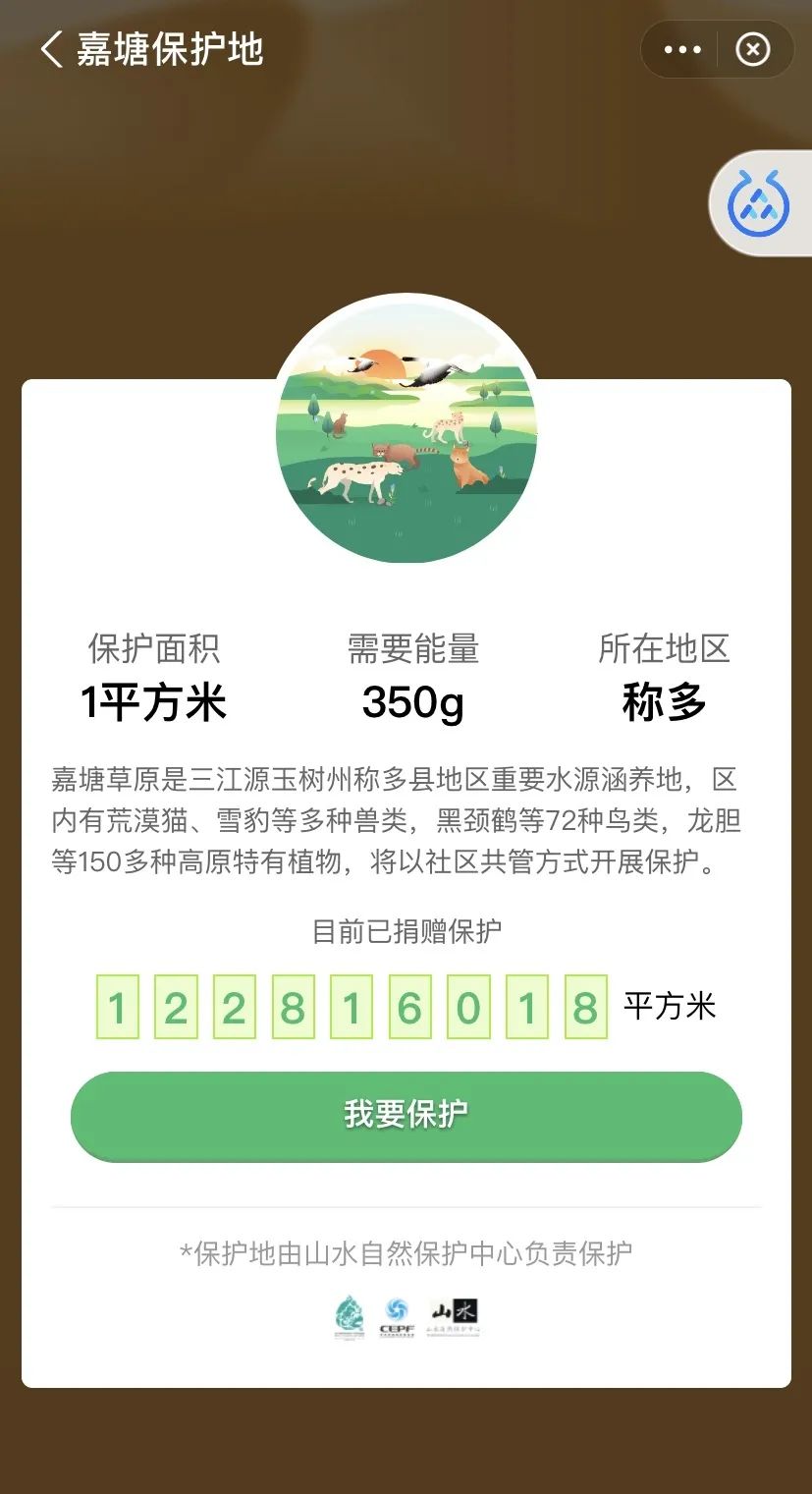
Task: Open the mini program overflow menu
Action: coord(682,49)
